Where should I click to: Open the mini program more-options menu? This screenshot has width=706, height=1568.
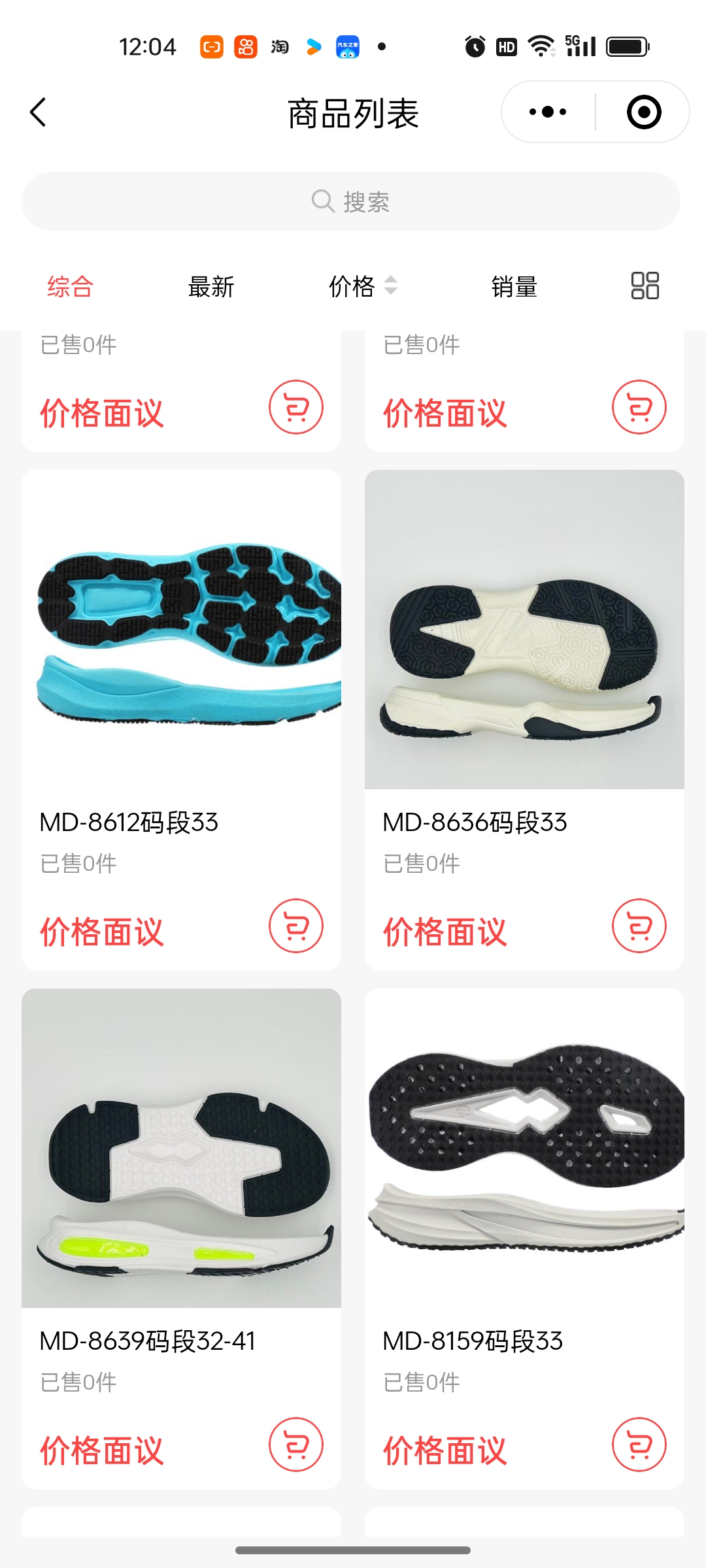click(x=548, y=112)
